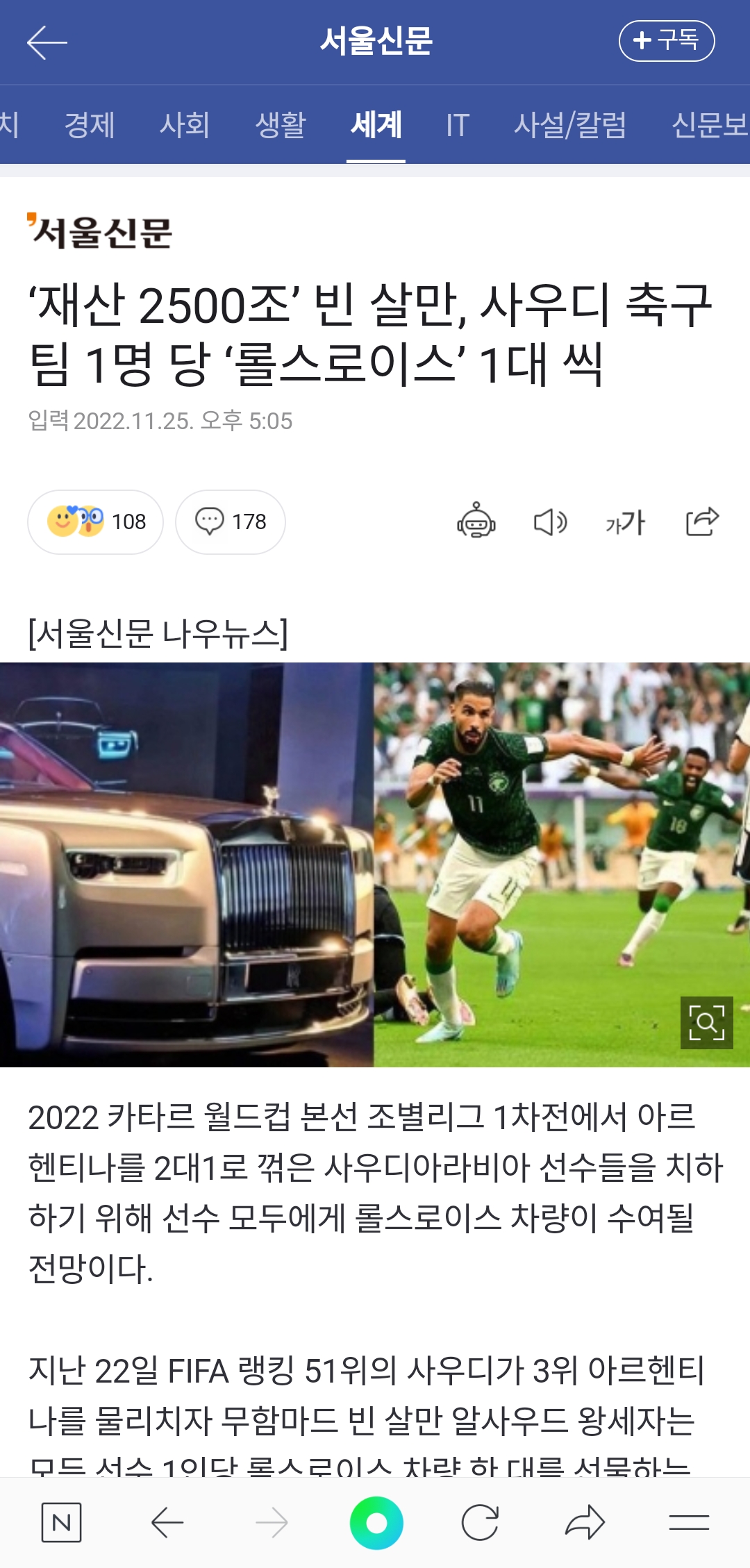
Task: Subscribe to 서울신문 with 구독 button
Action: click(x=666, y=41)
